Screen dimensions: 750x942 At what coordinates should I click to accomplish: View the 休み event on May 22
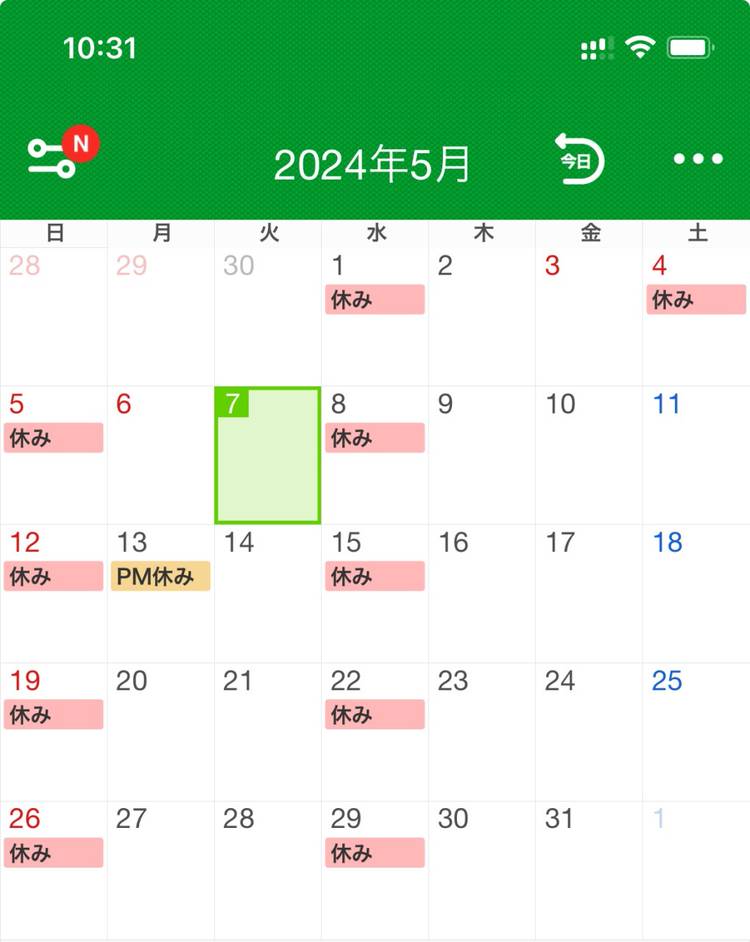(x=375, y=714)
